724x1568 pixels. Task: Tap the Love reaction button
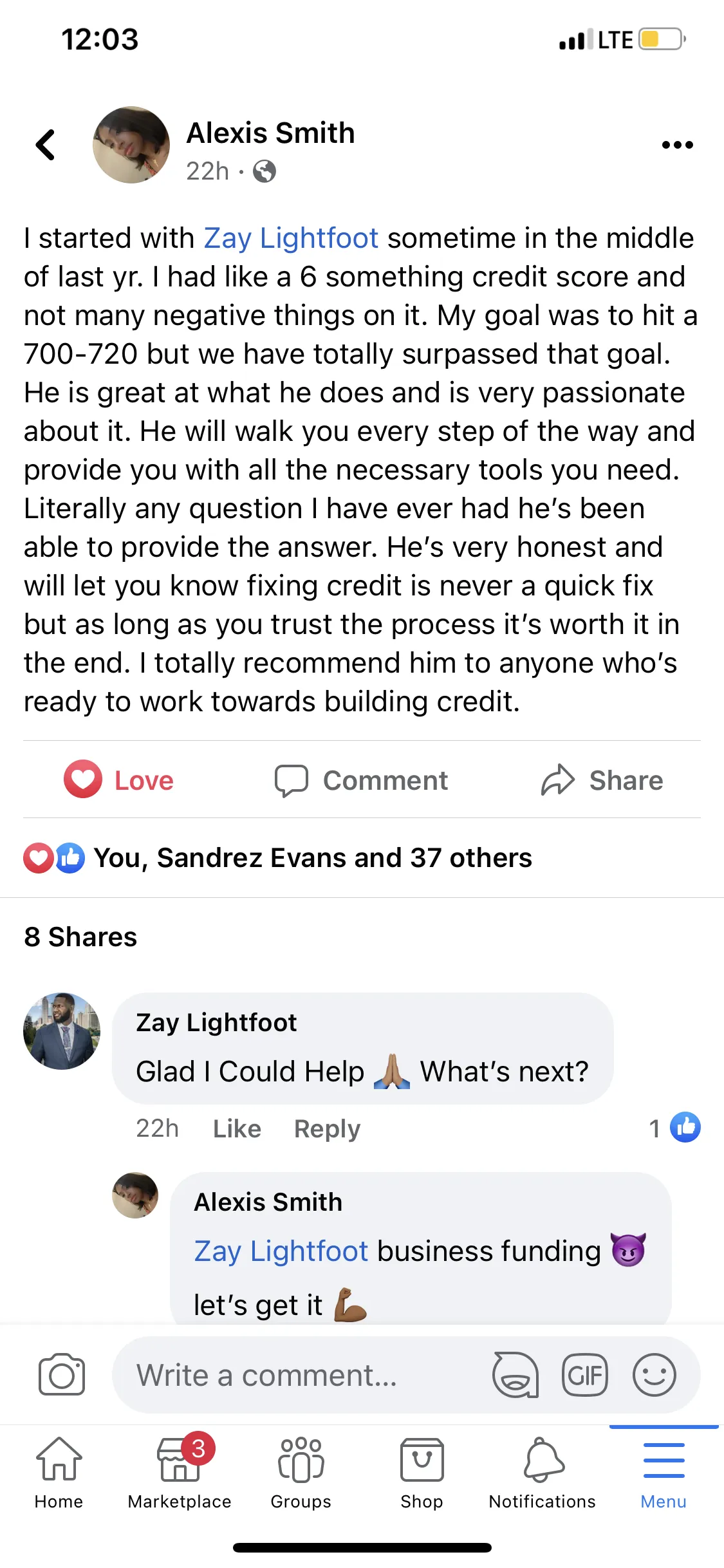[x=119, y=779]
